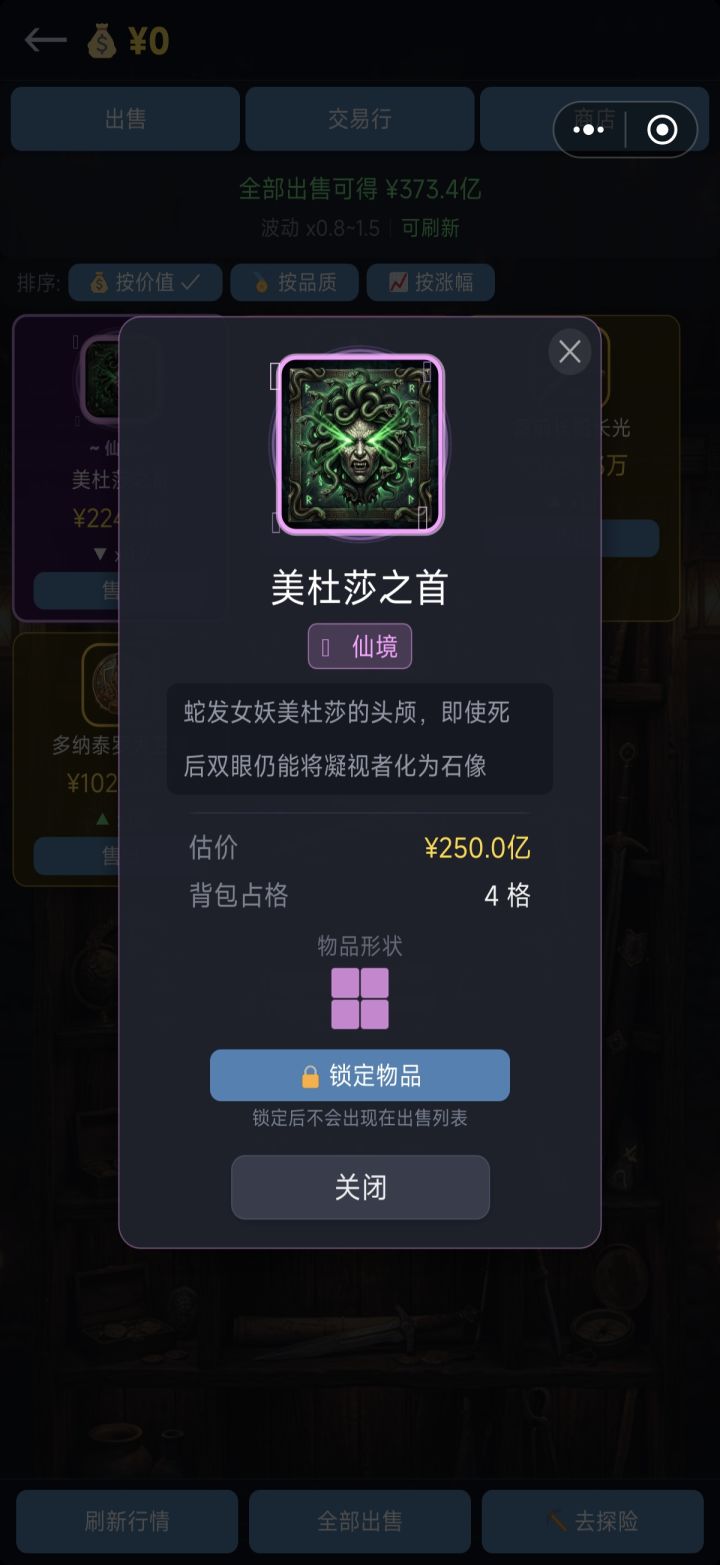Tap the money bag currency icon
Screen dimensions: 720x1565
98,40
